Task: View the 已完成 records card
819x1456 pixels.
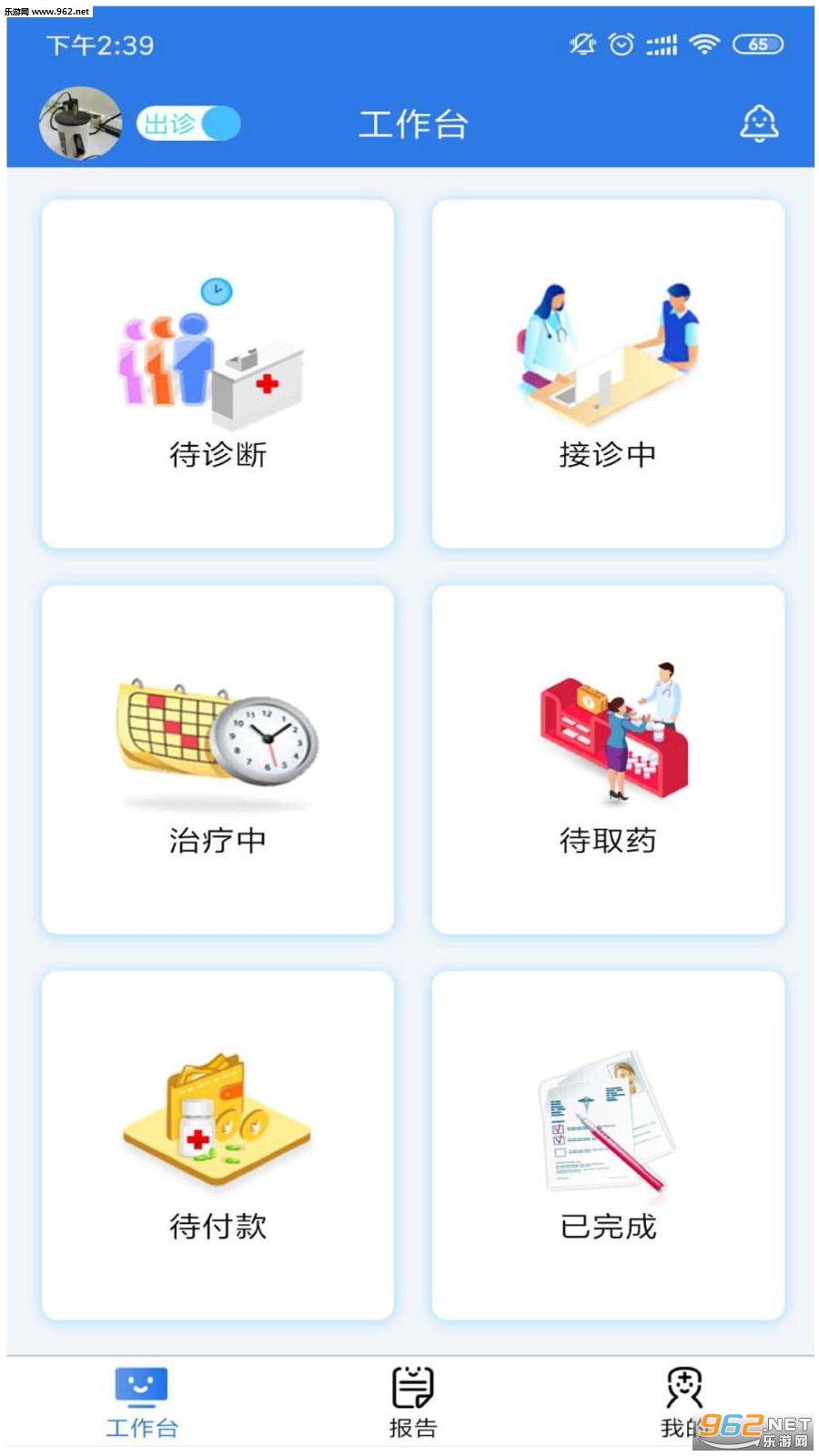Action: pyautogui.click(x=608, y=1145)
